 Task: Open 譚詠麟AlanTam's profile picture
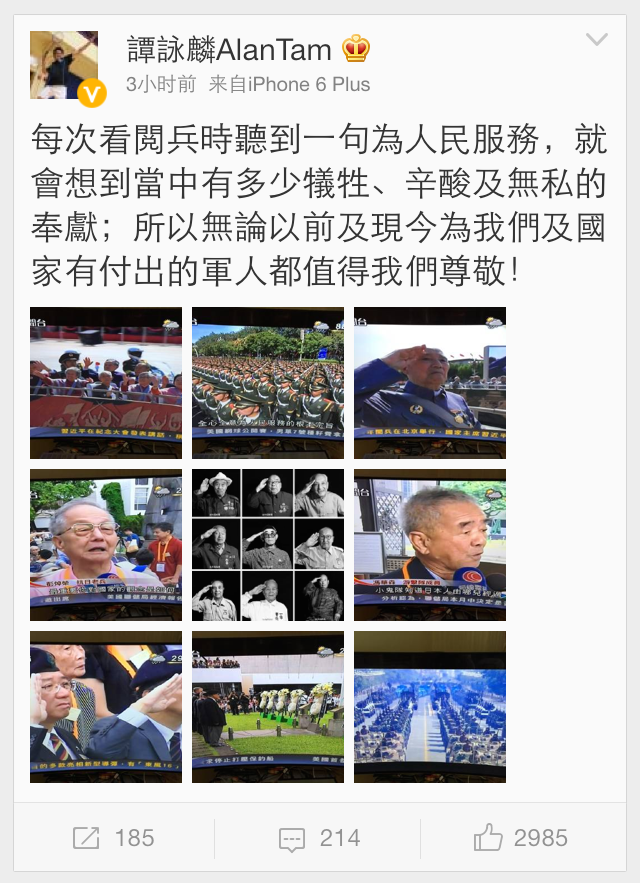pos(64,65)
